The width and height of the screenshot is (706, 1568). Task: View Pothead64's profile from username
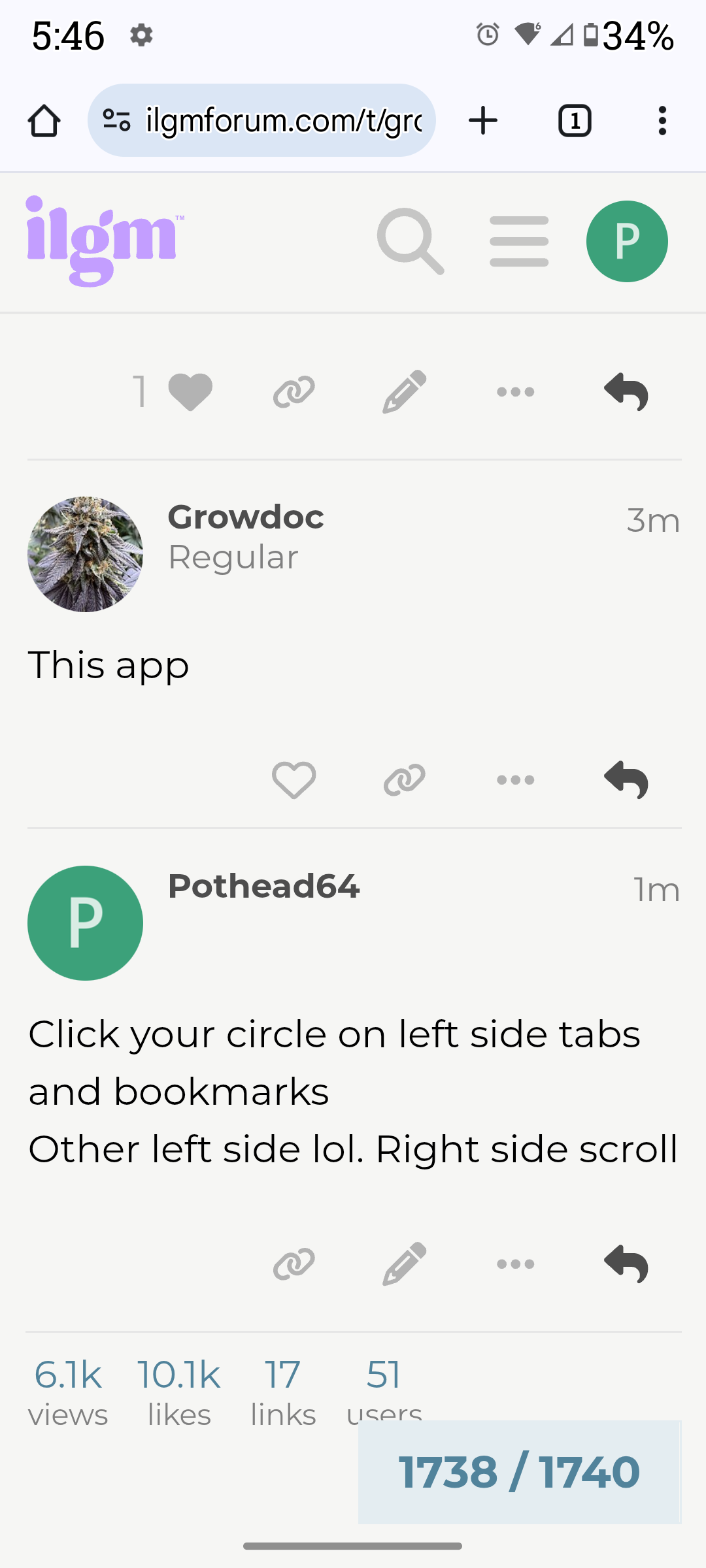click(x=263, y=887)
